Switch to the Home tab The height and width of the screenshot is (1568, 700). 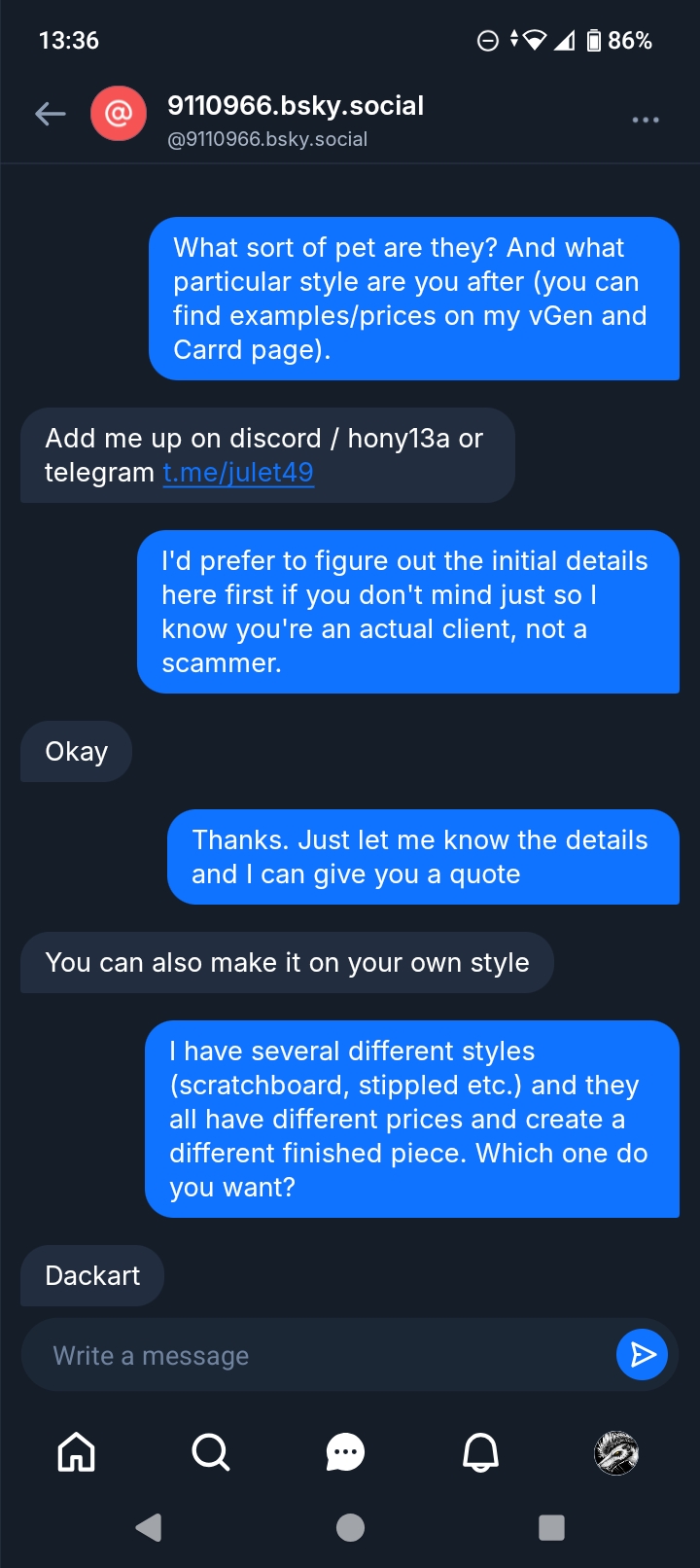[x=77, y=1452]
